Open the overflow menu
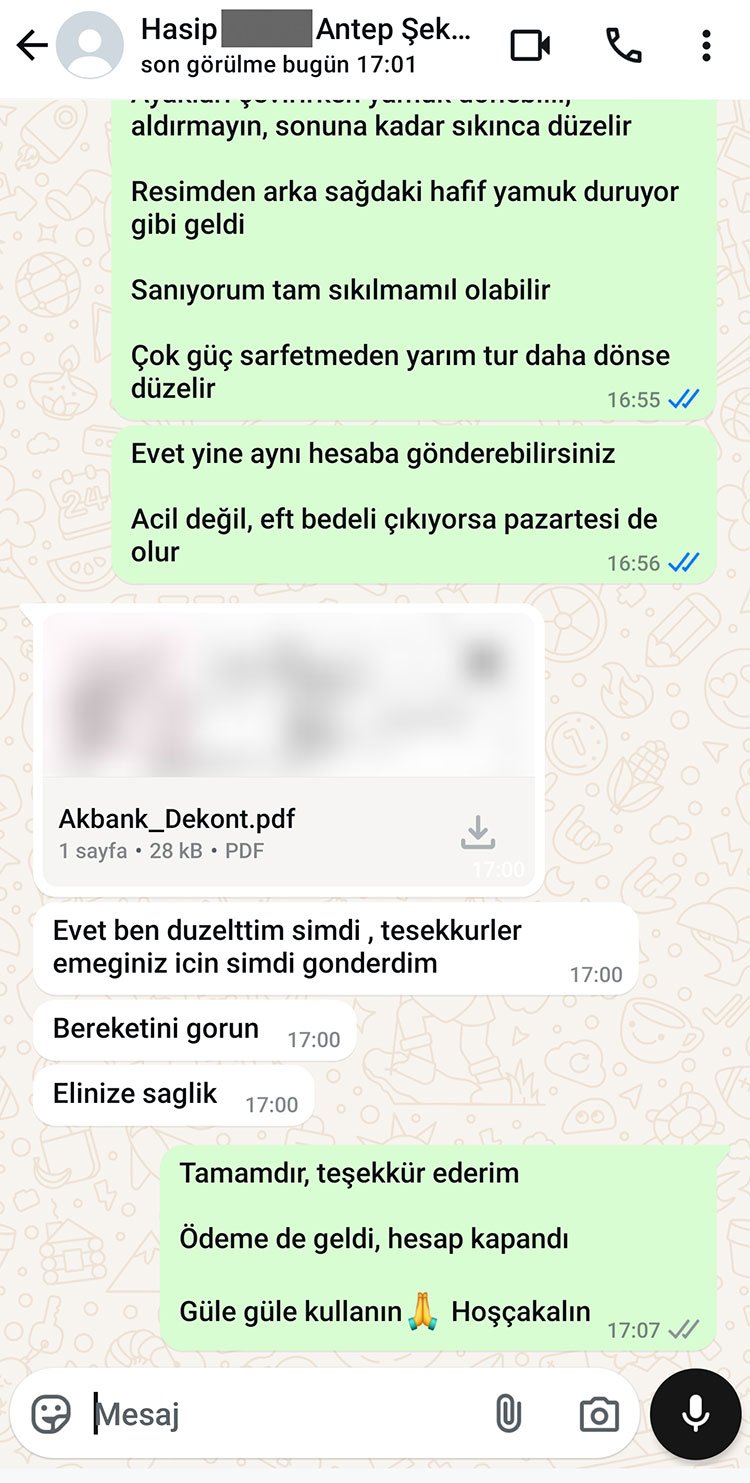Viewport: 750px width, 1483px height. tap(706, 46)
